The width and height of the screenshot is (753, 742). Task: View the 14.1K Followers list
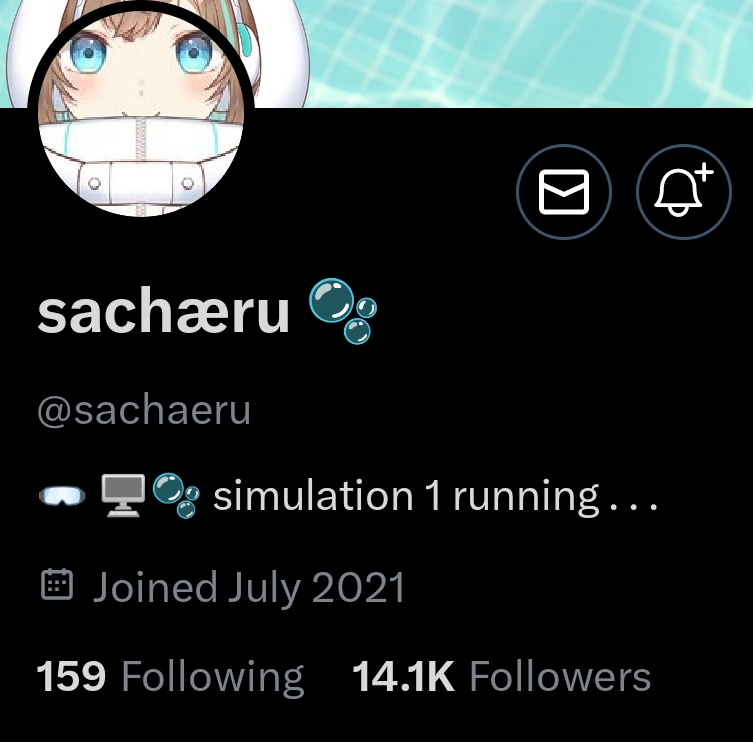pos(501,677)
